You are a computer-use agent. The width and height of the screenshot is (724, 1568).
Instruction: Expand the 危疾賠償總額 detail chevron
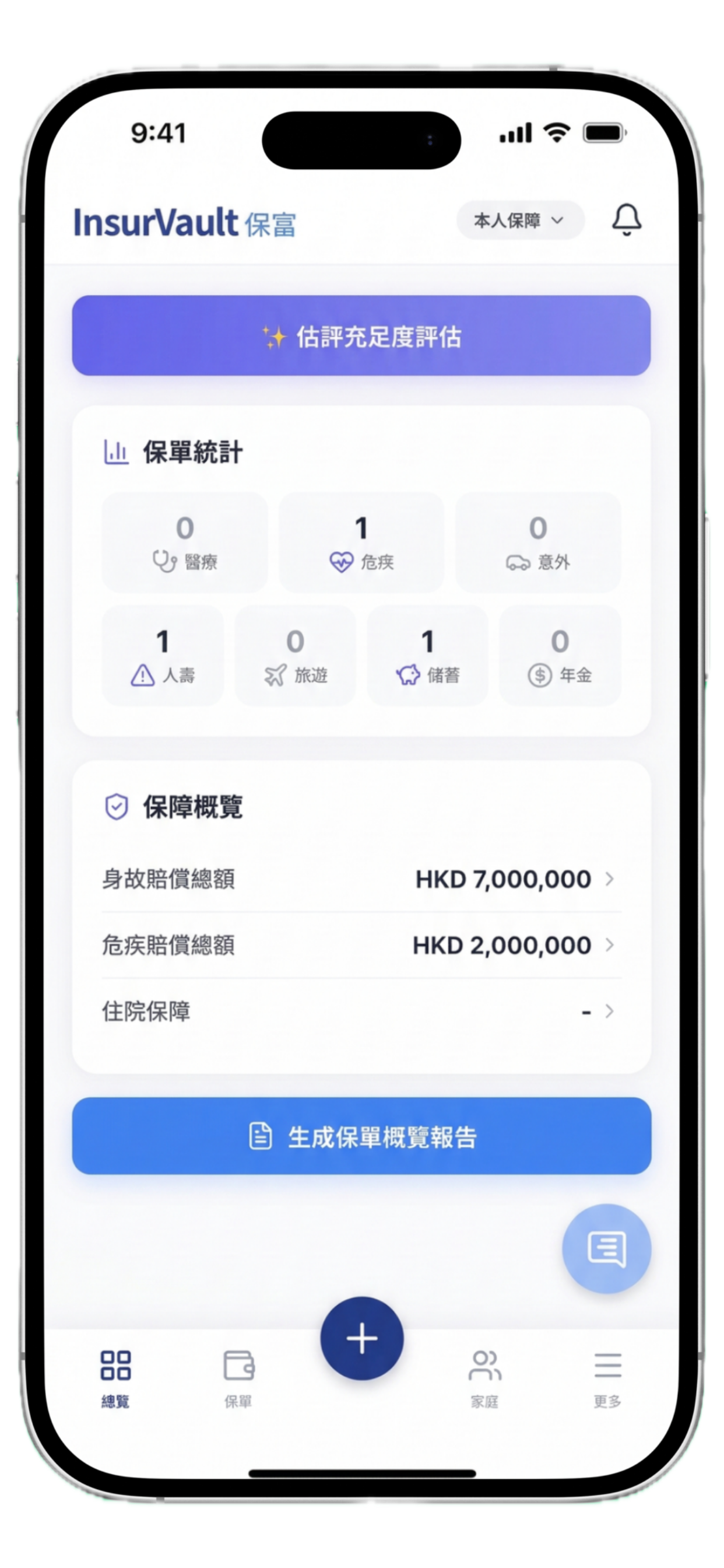[x=610, y=944]
